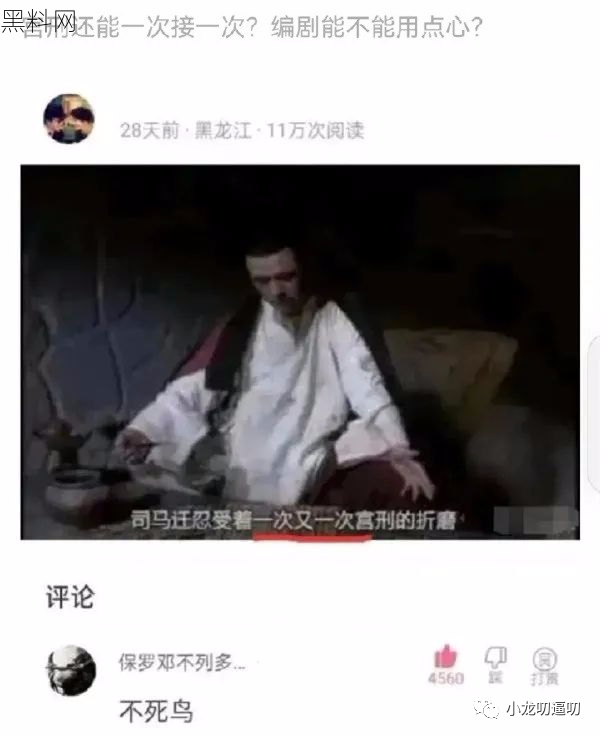Open the post author's profile avatar
The image size is (600, 736).
(x=68, y=120)
